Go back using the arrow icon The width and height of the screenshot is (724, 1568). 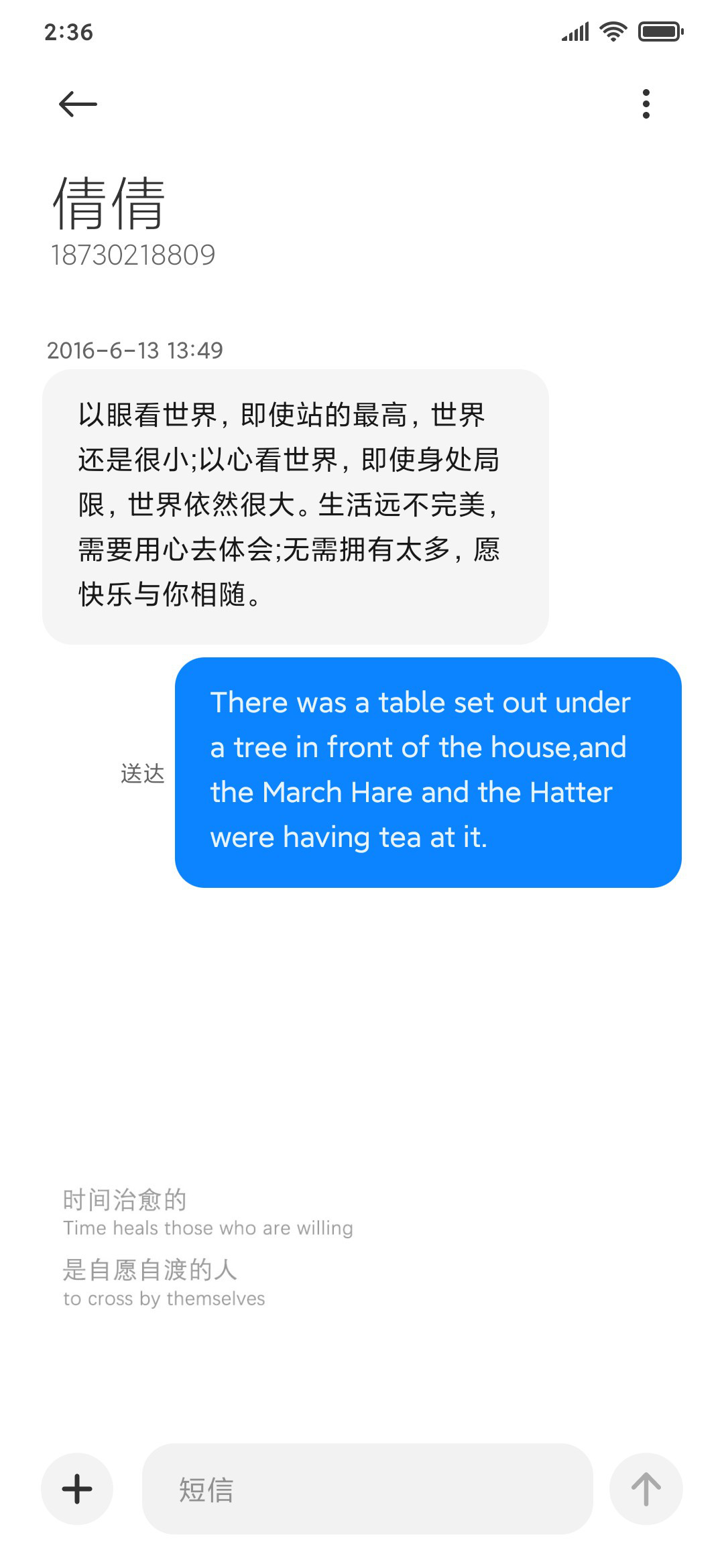coord(78,104)
